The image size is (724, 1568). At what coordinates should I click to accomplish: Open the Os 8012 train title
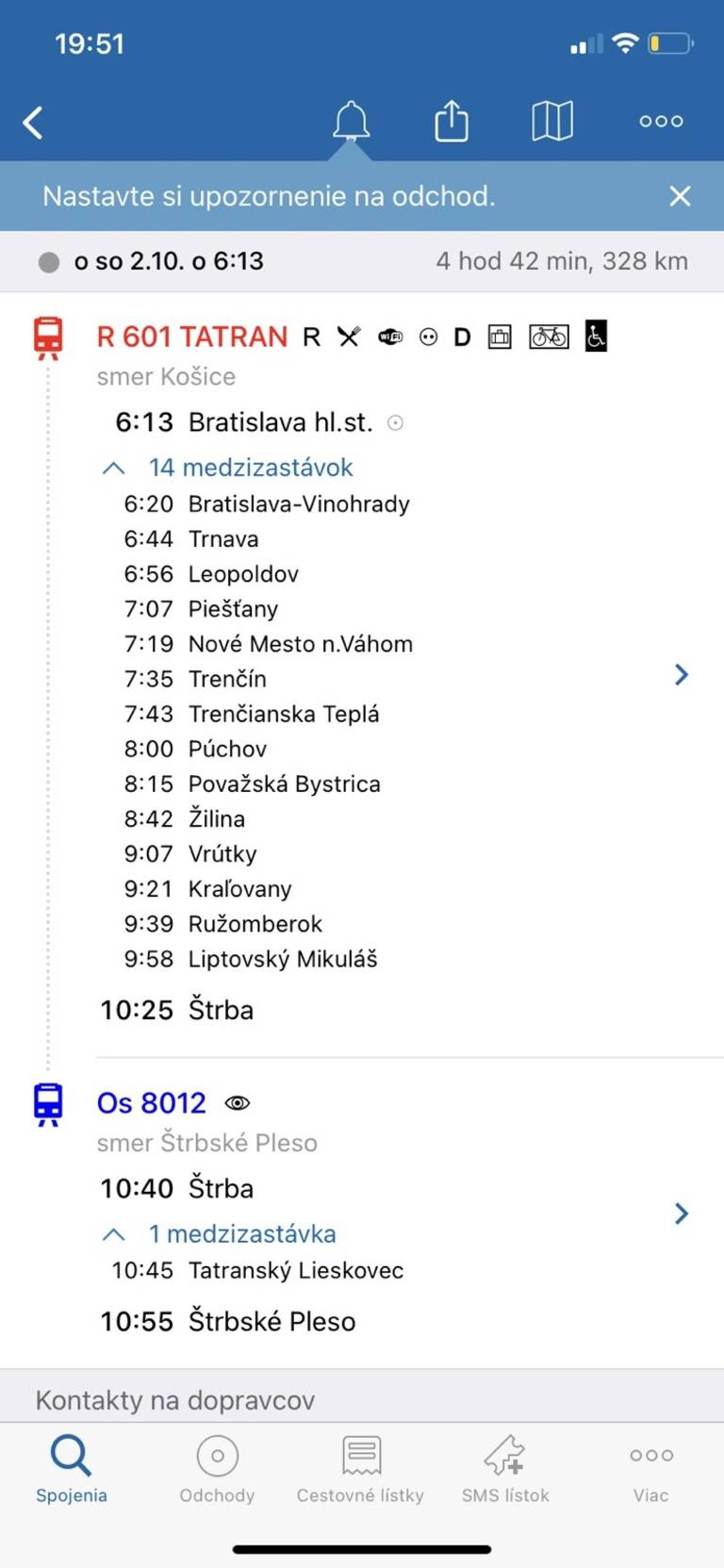coord(152,1103)
